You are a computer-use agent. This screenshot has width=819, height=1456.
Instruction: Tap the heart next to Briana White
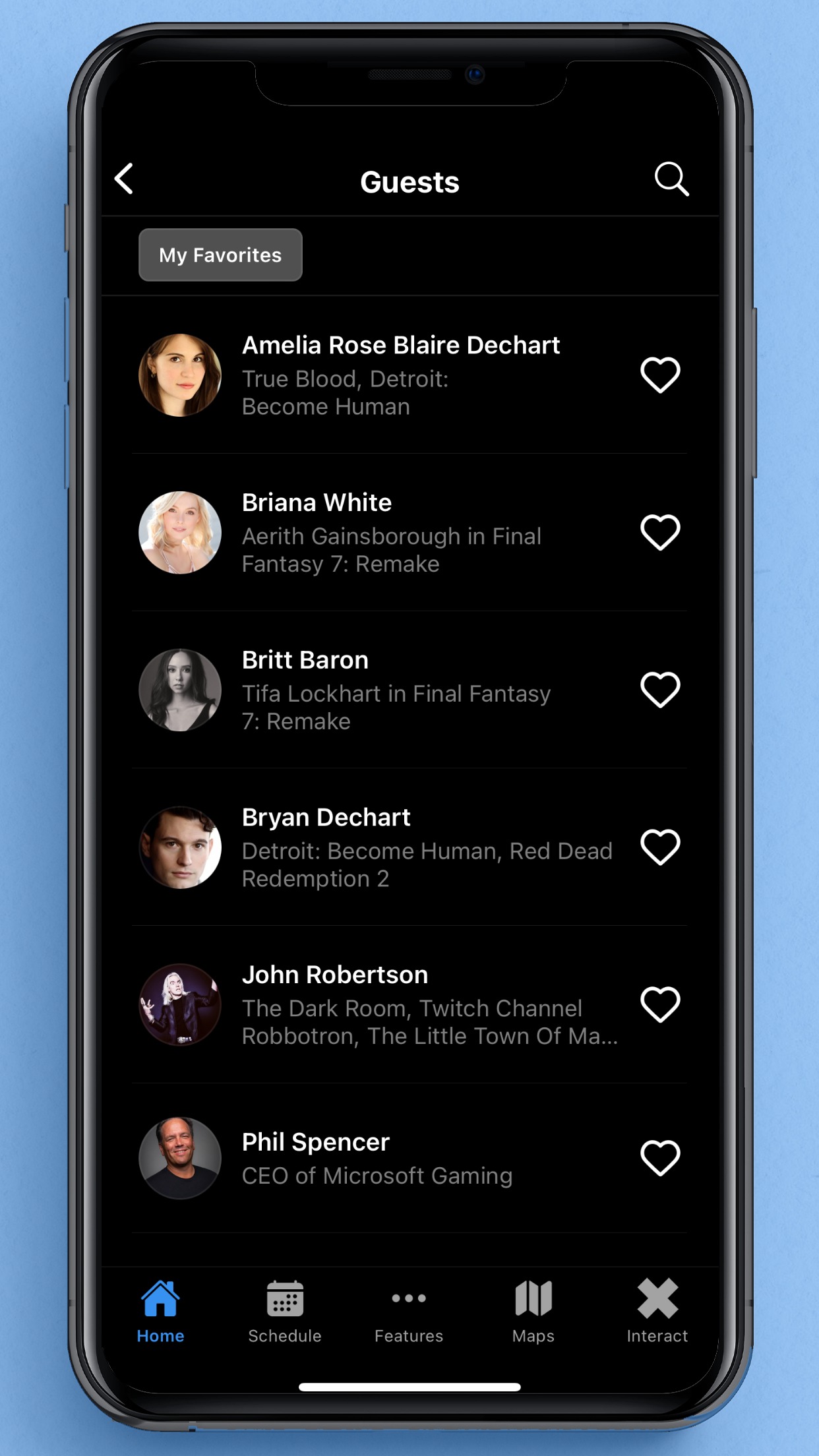pos(660,532)
